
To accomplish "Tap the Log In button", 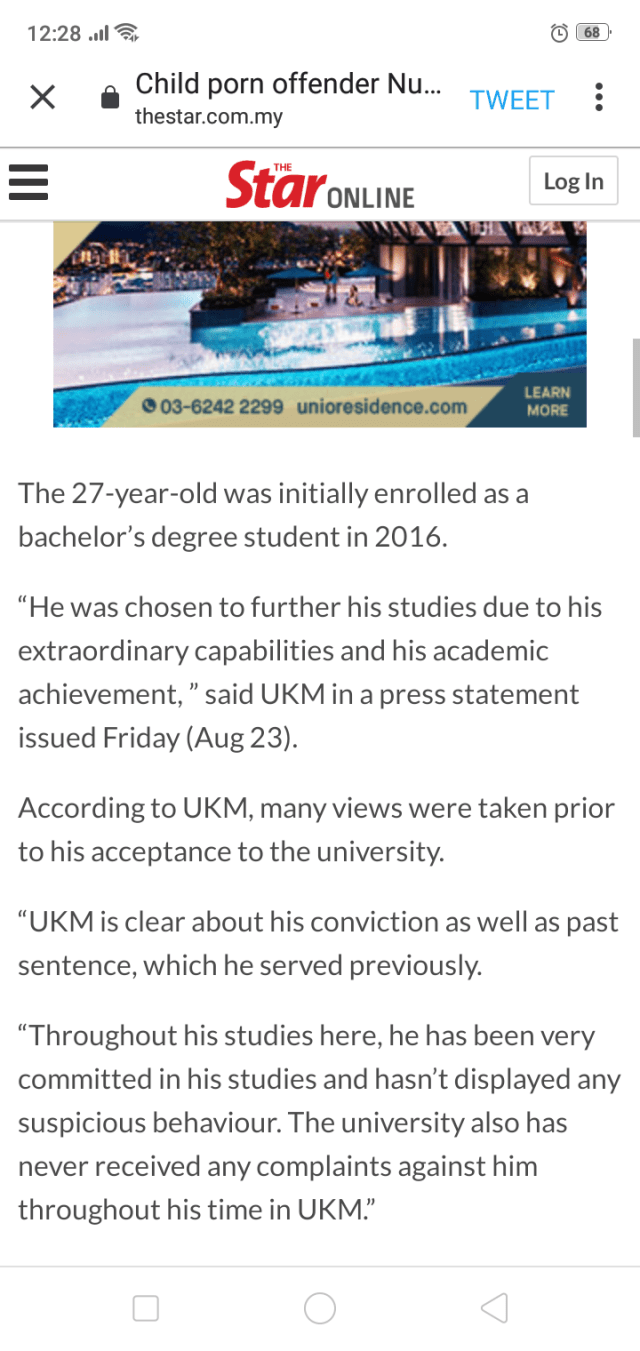I will (x=573, y=181).
